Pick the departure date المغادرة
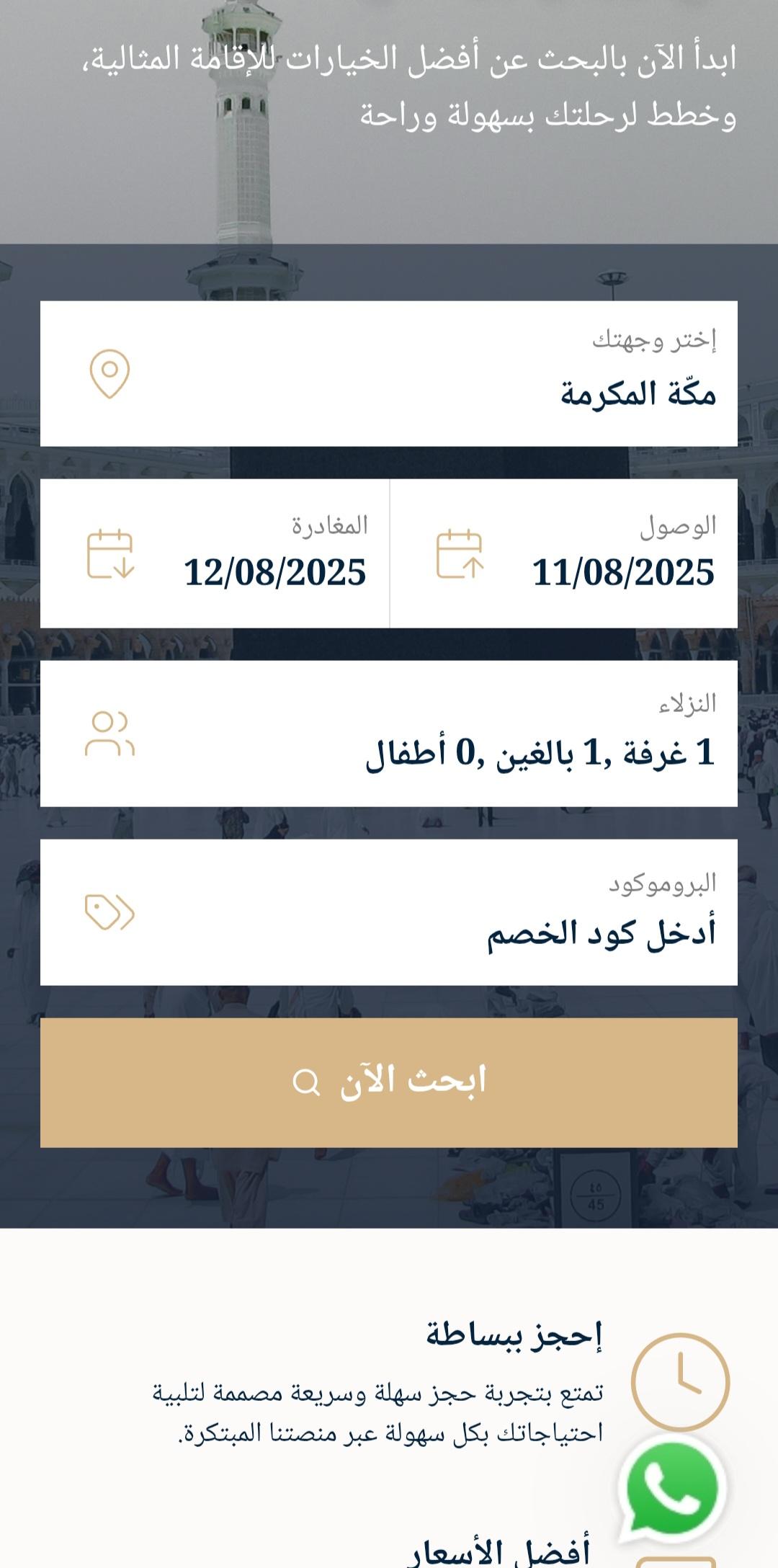The image size is (778, 1568). 215,554
